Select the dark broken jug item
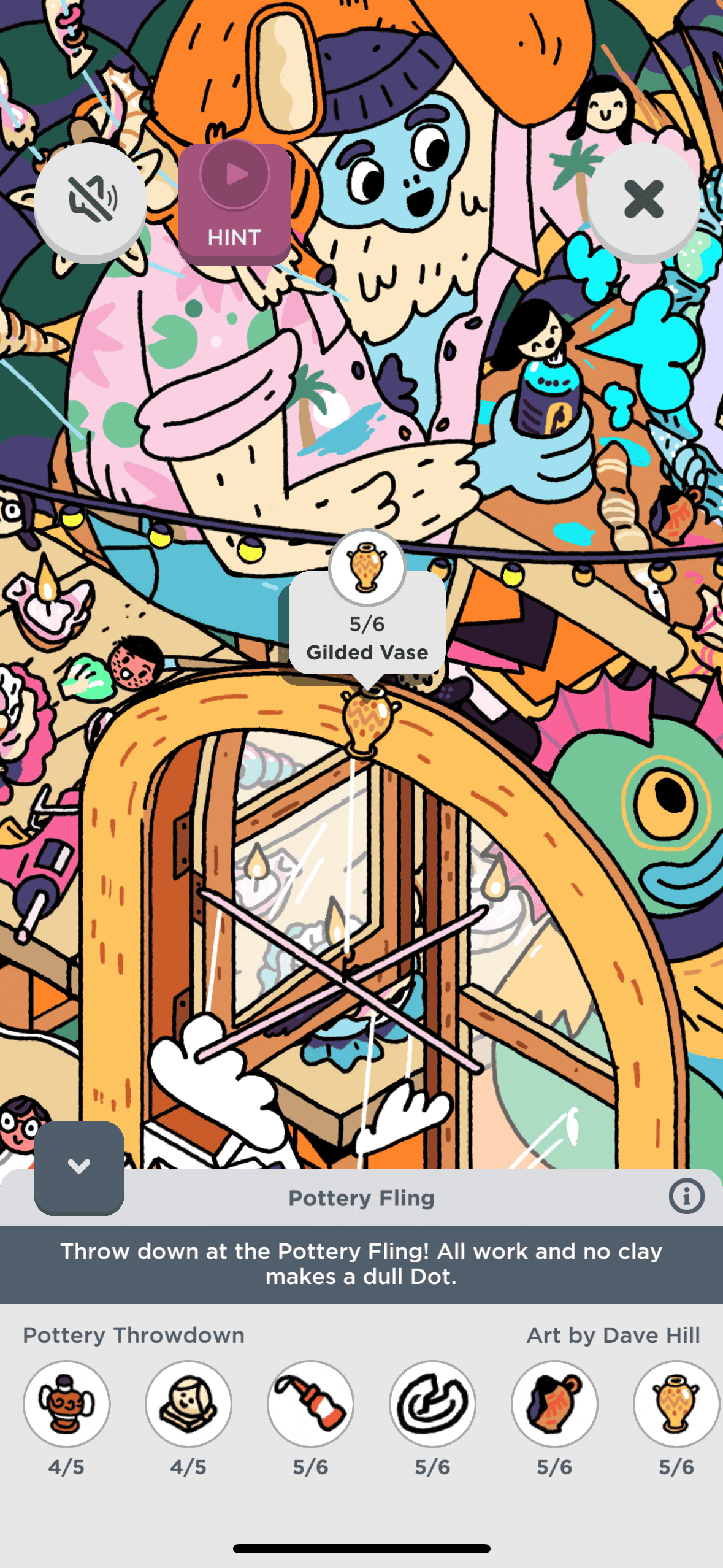Viewport: 723px width, 1568px height. coord(554,1403)
